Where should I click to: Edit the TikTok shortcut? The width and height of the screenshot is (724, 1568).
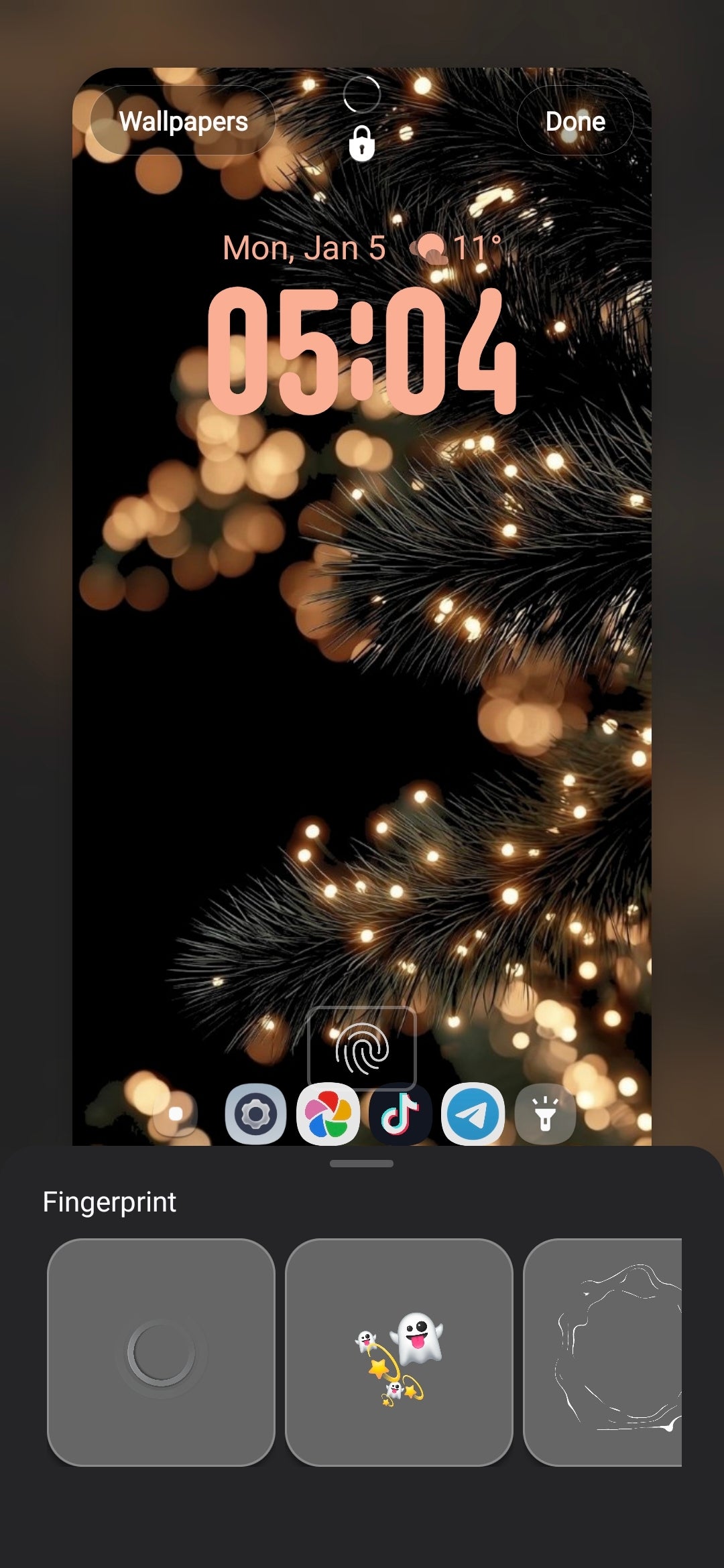[400, 1114]
